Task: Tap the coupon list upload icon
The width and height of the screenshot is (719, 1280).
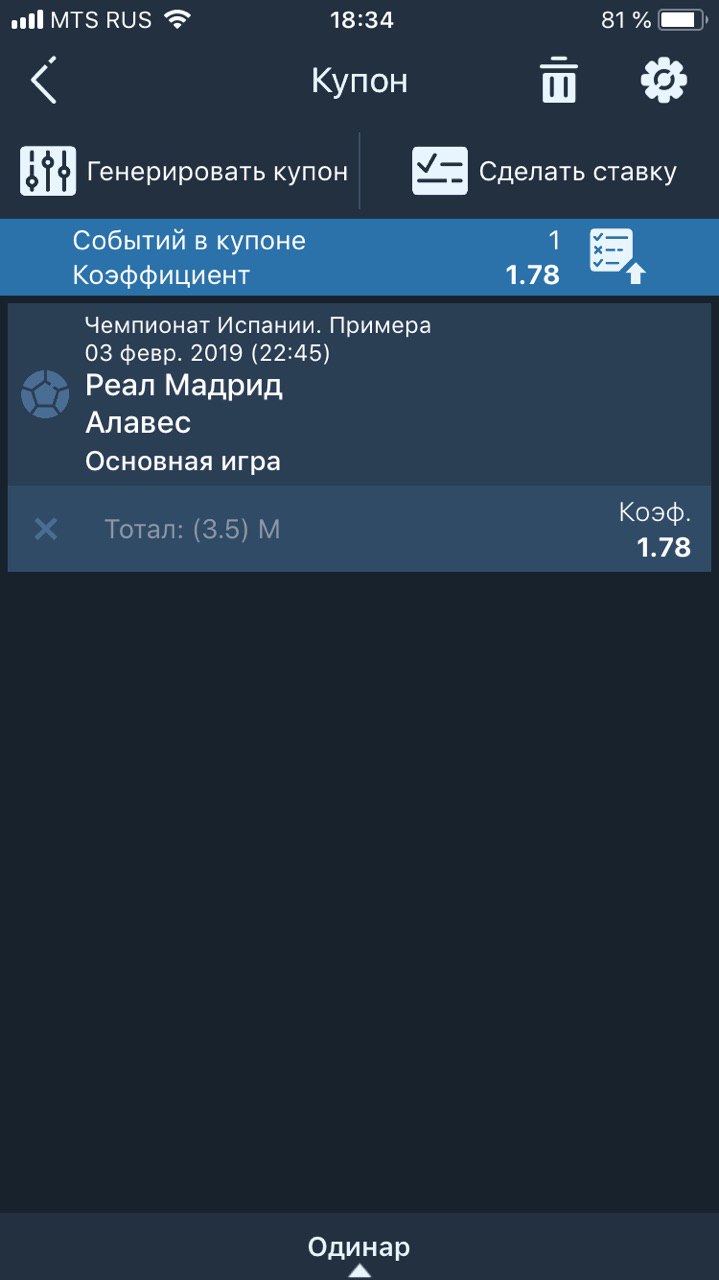Action: click(x=616, y=257)
